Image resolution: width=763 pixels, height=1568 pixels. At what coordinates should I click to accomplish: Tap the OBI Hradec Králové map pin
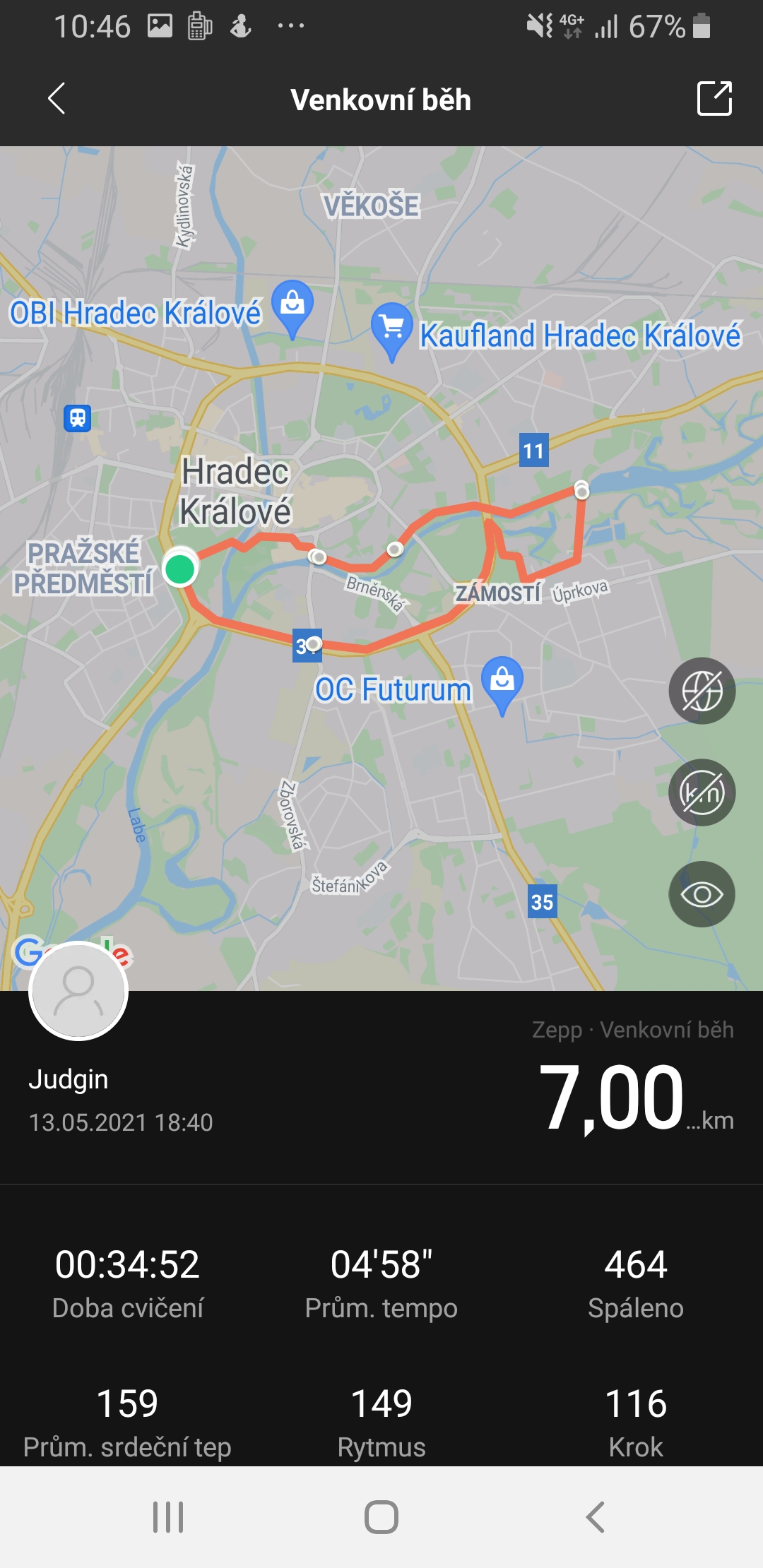[292, 309]
